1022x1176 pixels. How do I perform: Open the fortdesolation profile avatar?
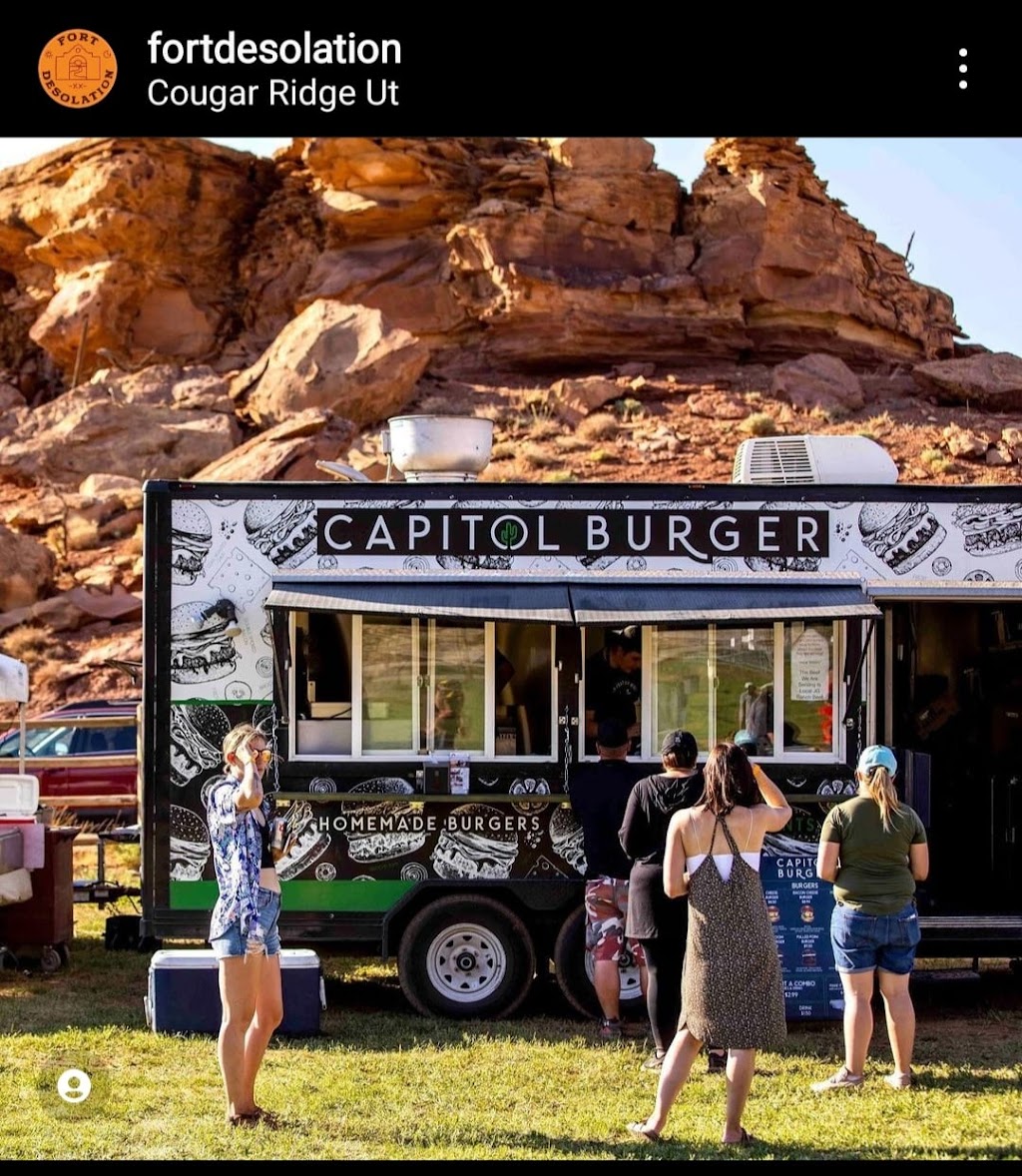(x=77, y=69)
